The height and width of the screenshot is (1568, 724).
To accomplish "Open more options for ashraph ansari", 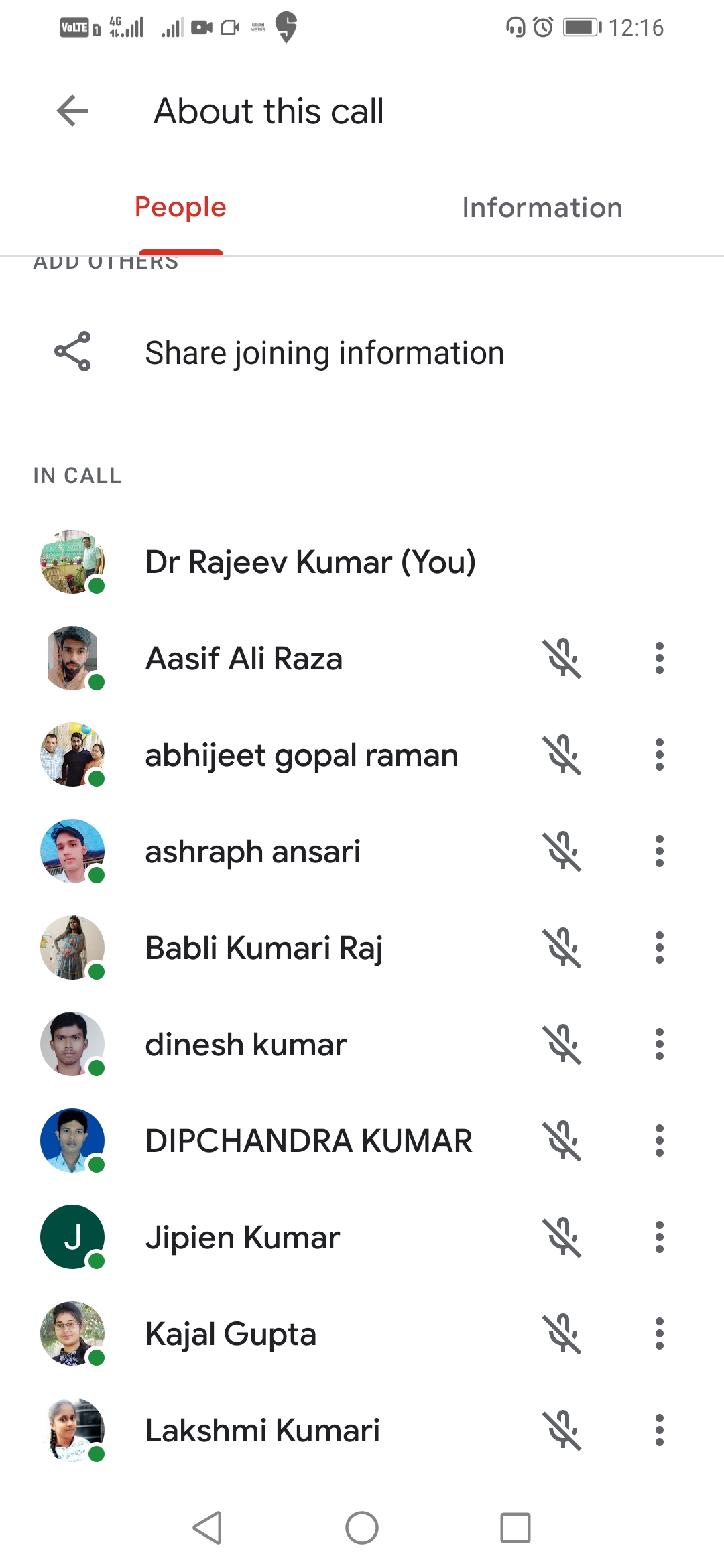I will coord(660,852).
